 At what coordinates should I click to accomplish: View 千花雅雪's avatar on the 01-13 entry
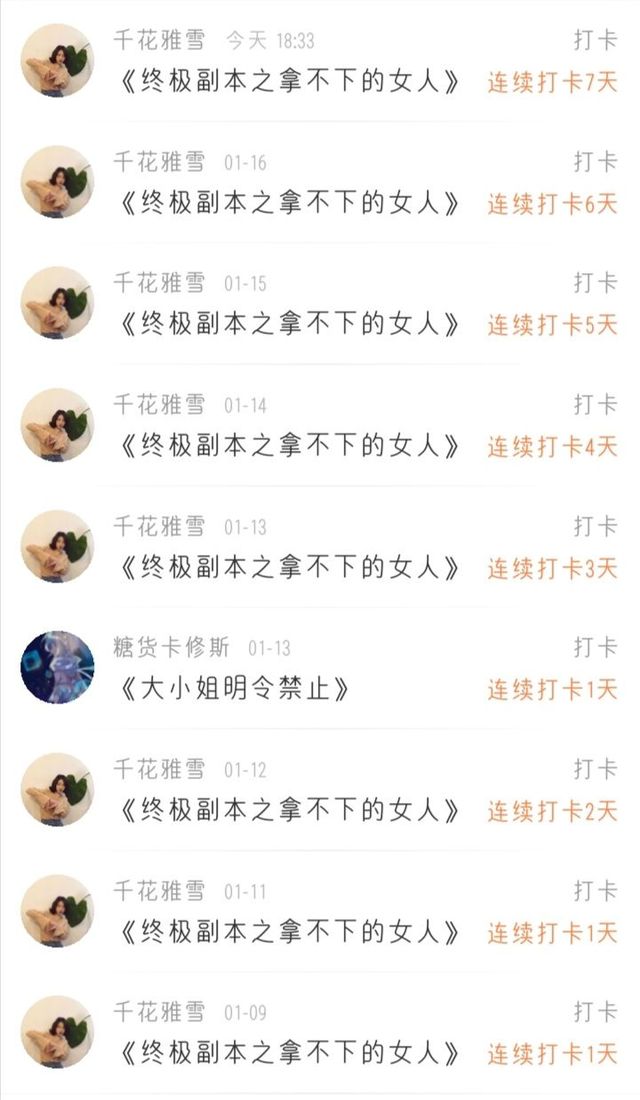[x=58, y=546]
